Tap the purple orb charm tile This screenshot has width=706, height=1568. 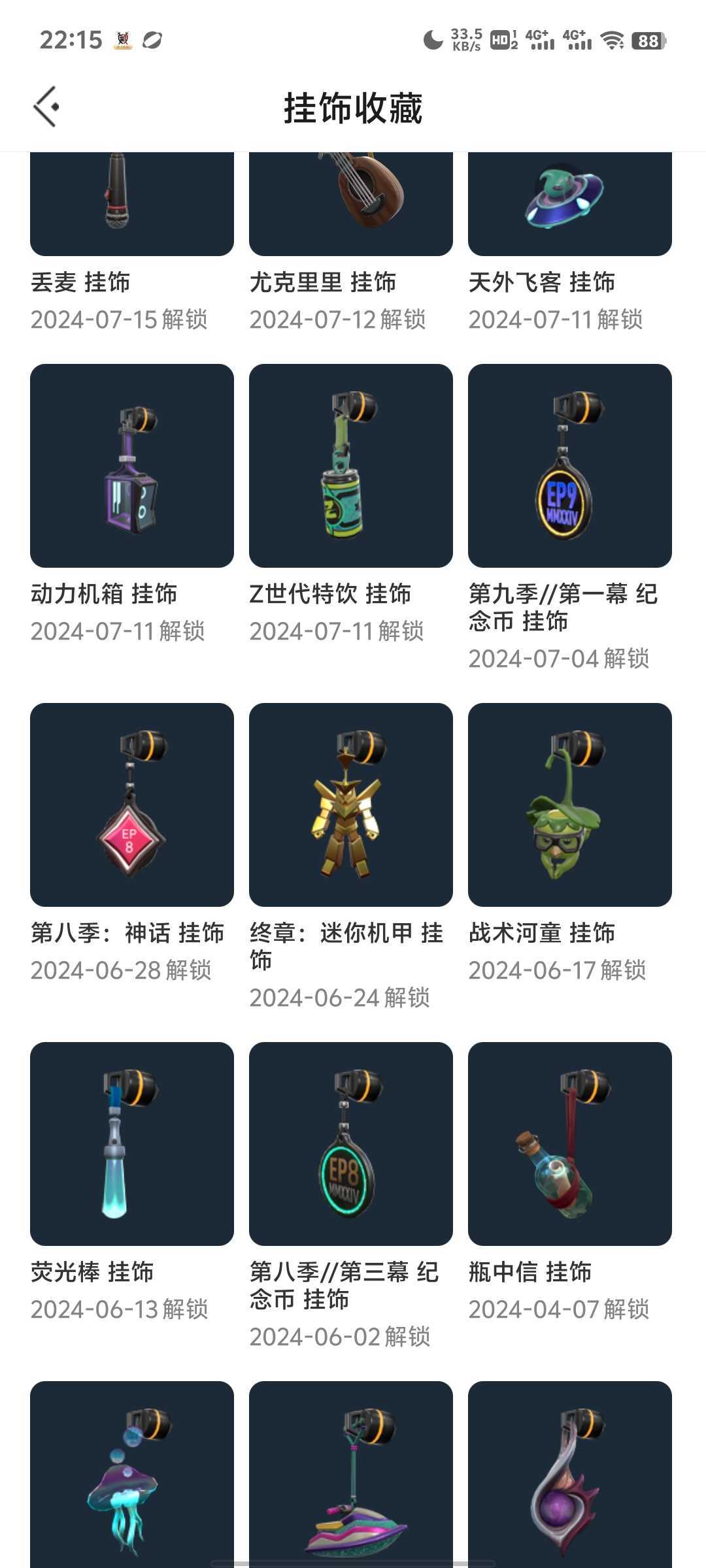click(569, 1477)
